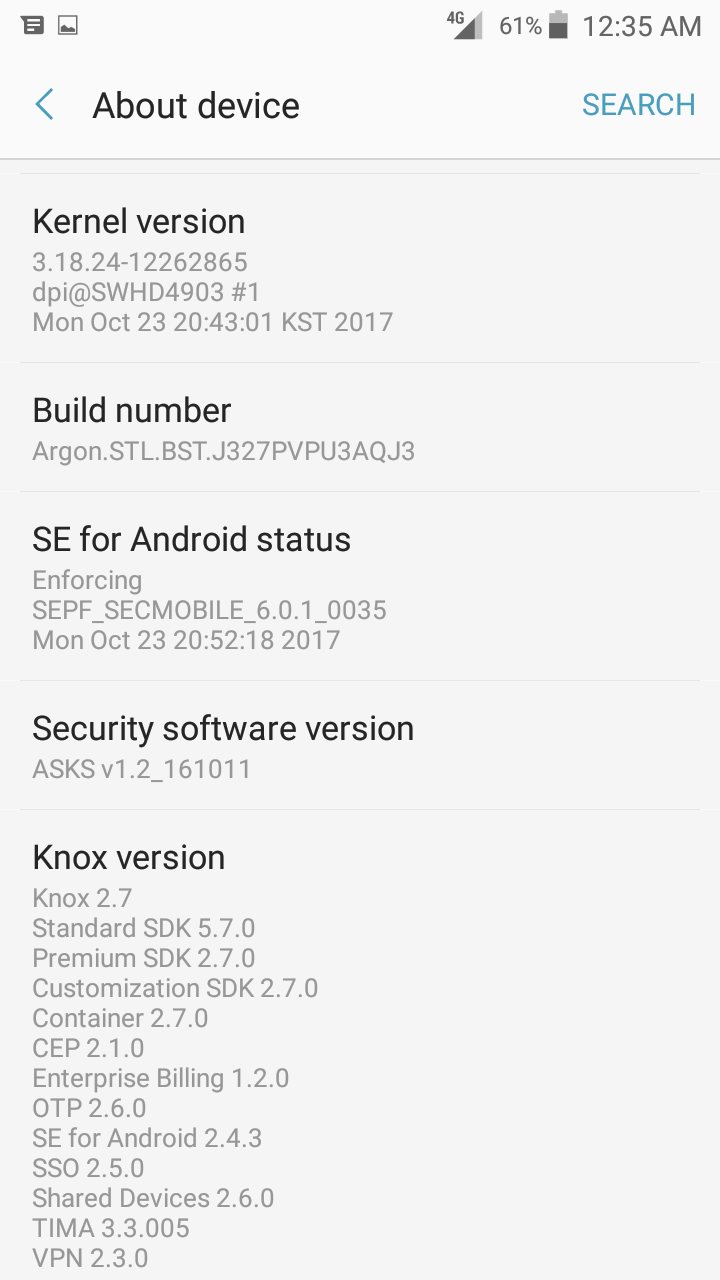
Task: Select the Kernel version entry
Action: coord(360,268)
